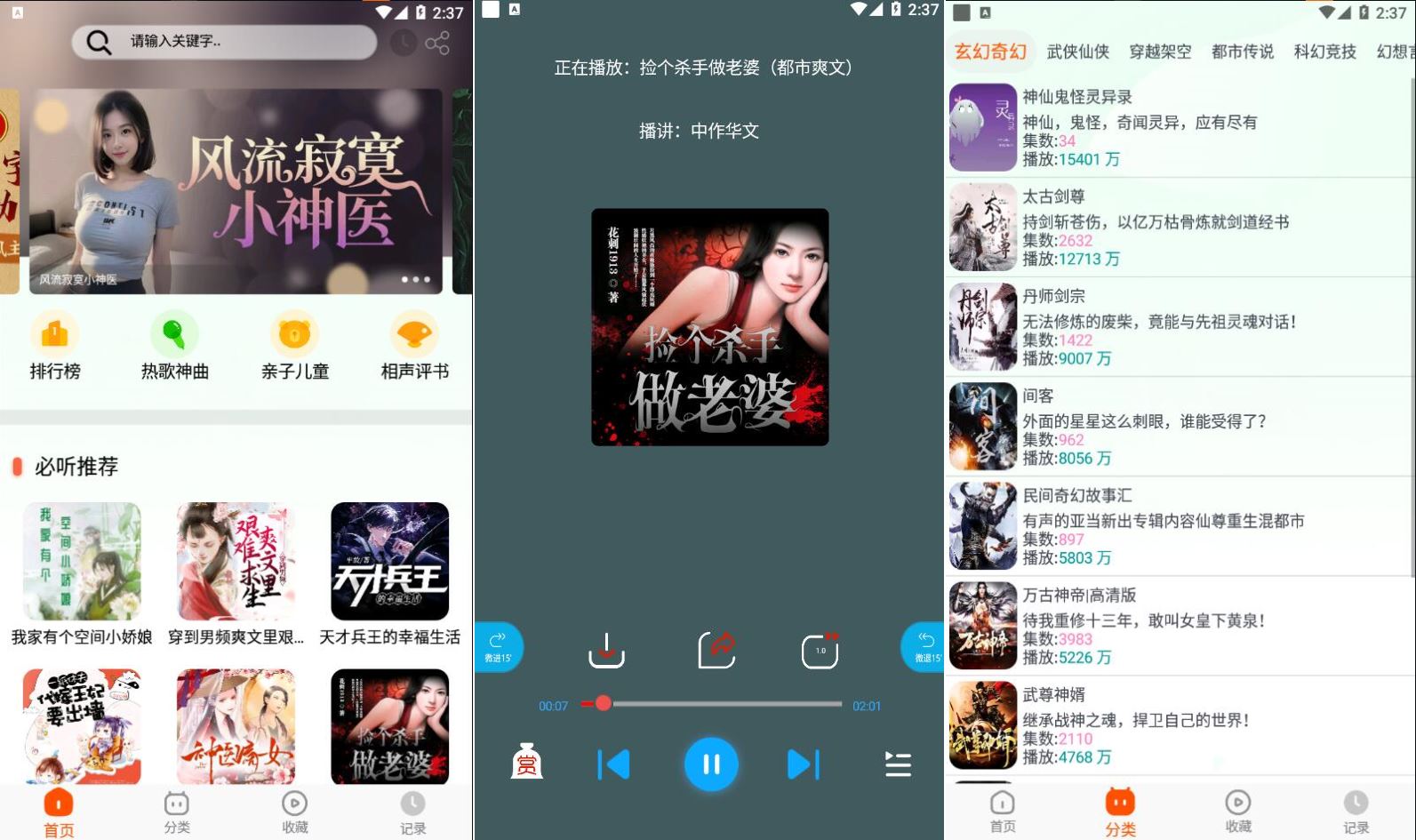
Task: Open the 热歌神曲 category
Action: coord(174,347)
